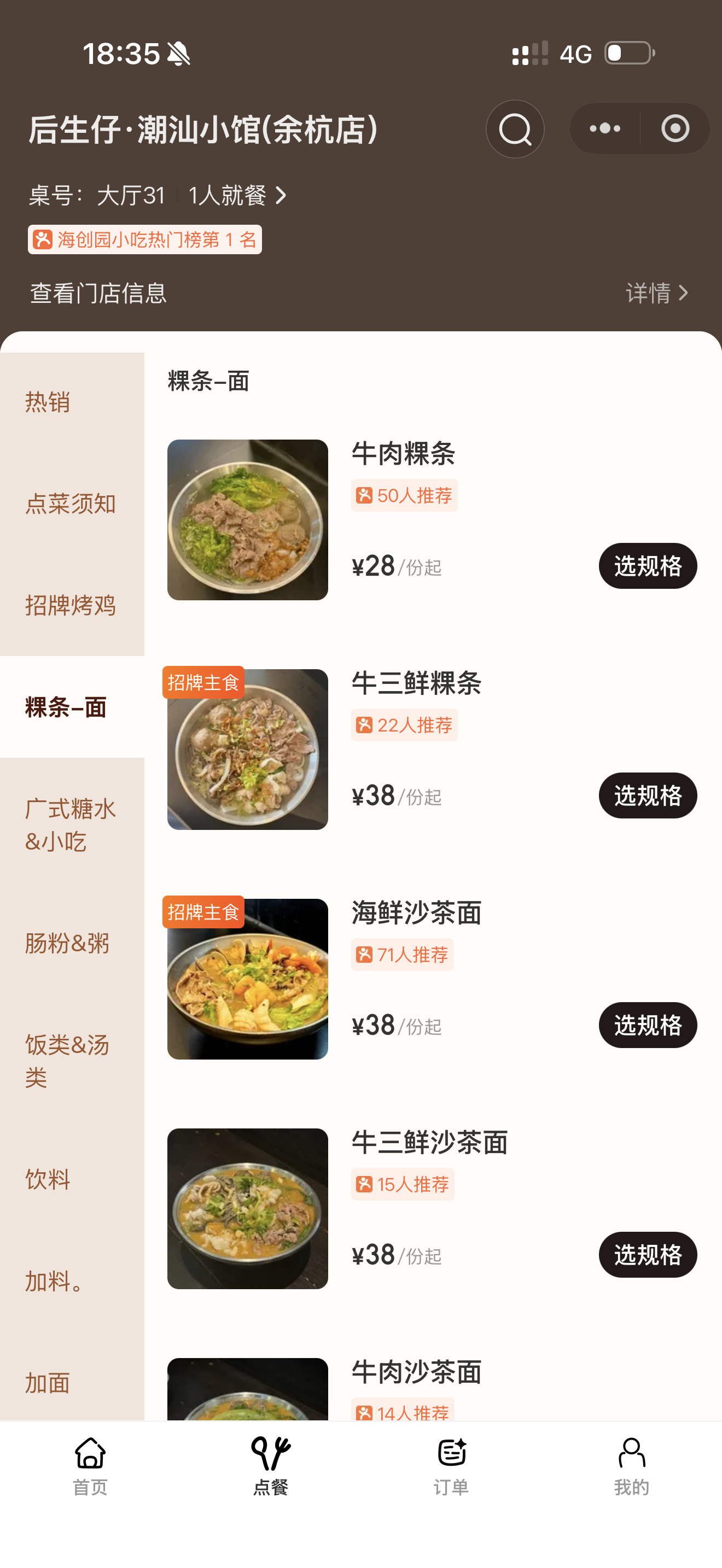Switch to the 订单 tab

[x=451, y=1466]
